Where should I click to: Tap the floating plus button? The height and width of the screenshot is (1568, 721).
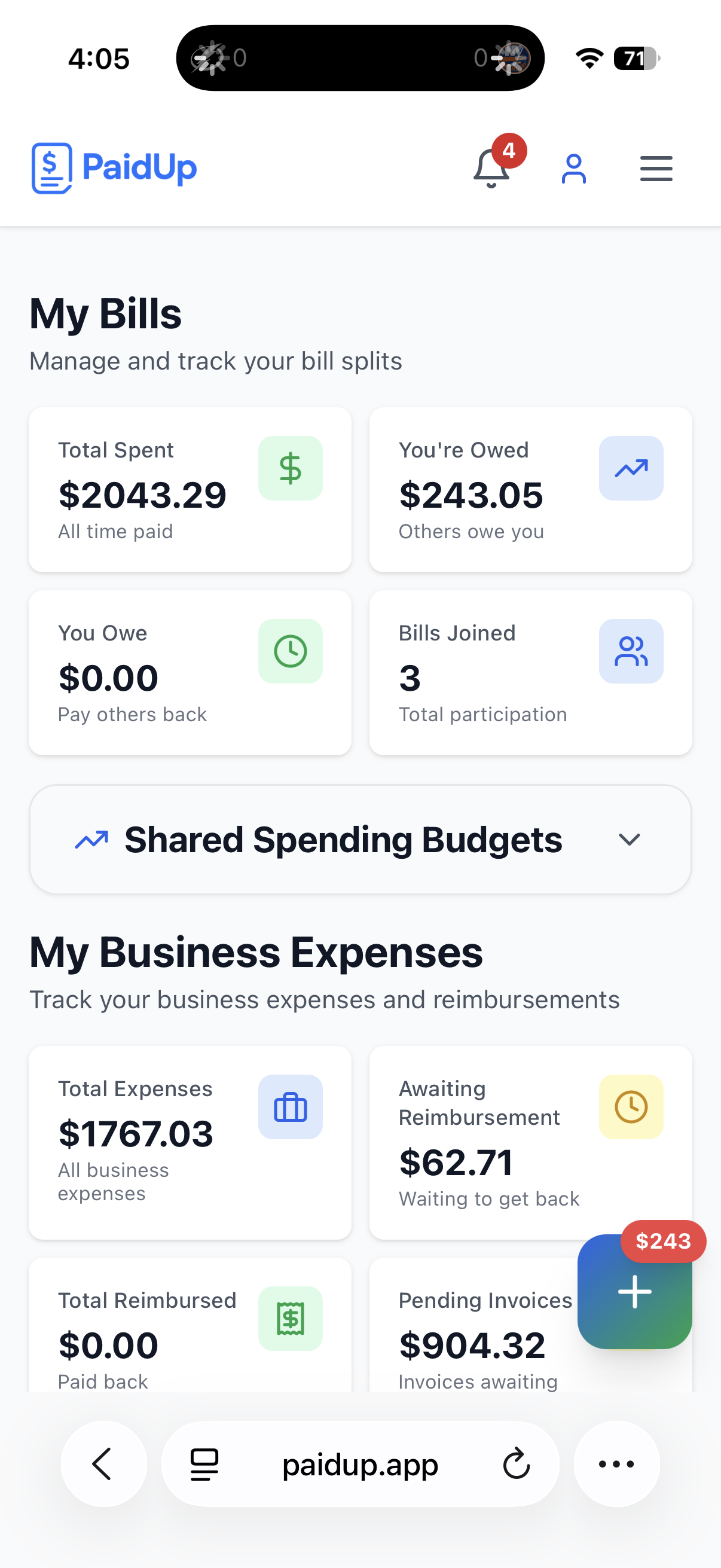click(634, 1292)
